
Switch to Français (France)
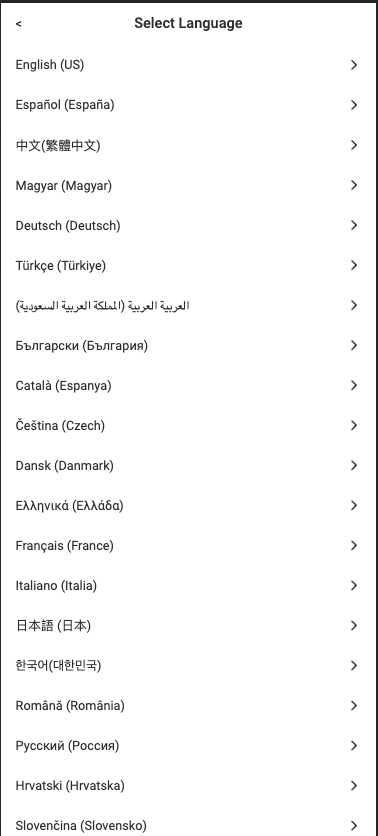pyautogui.click(x=189, y=545)
